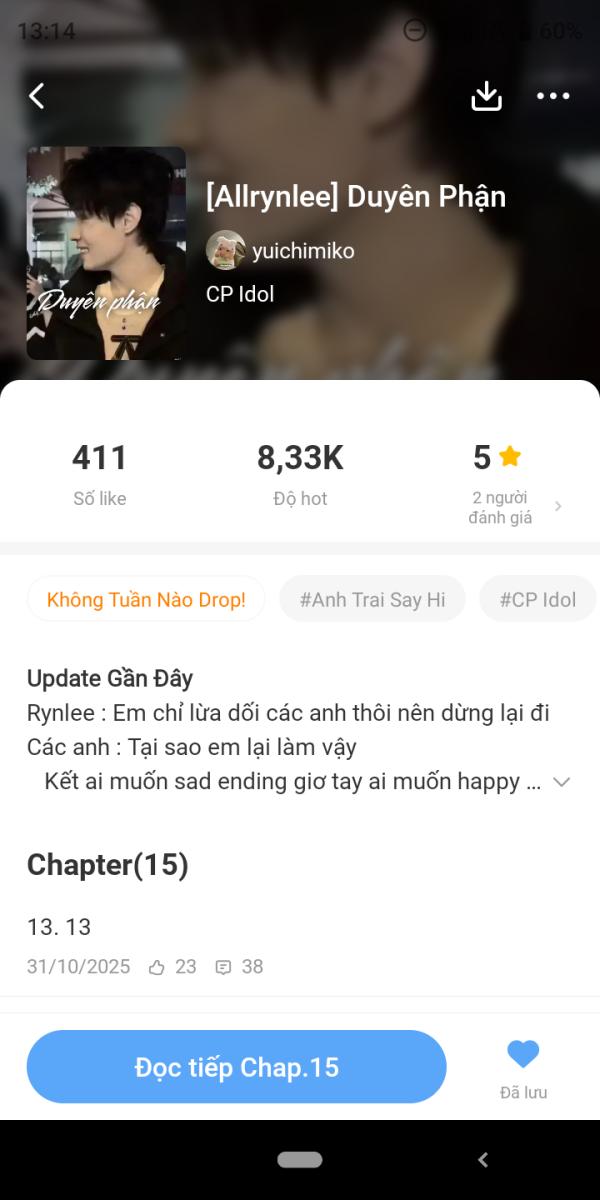Toggle the Đã lưu heart to unsave
This screenshot has width=600, height=1200.
point(523,1055)
